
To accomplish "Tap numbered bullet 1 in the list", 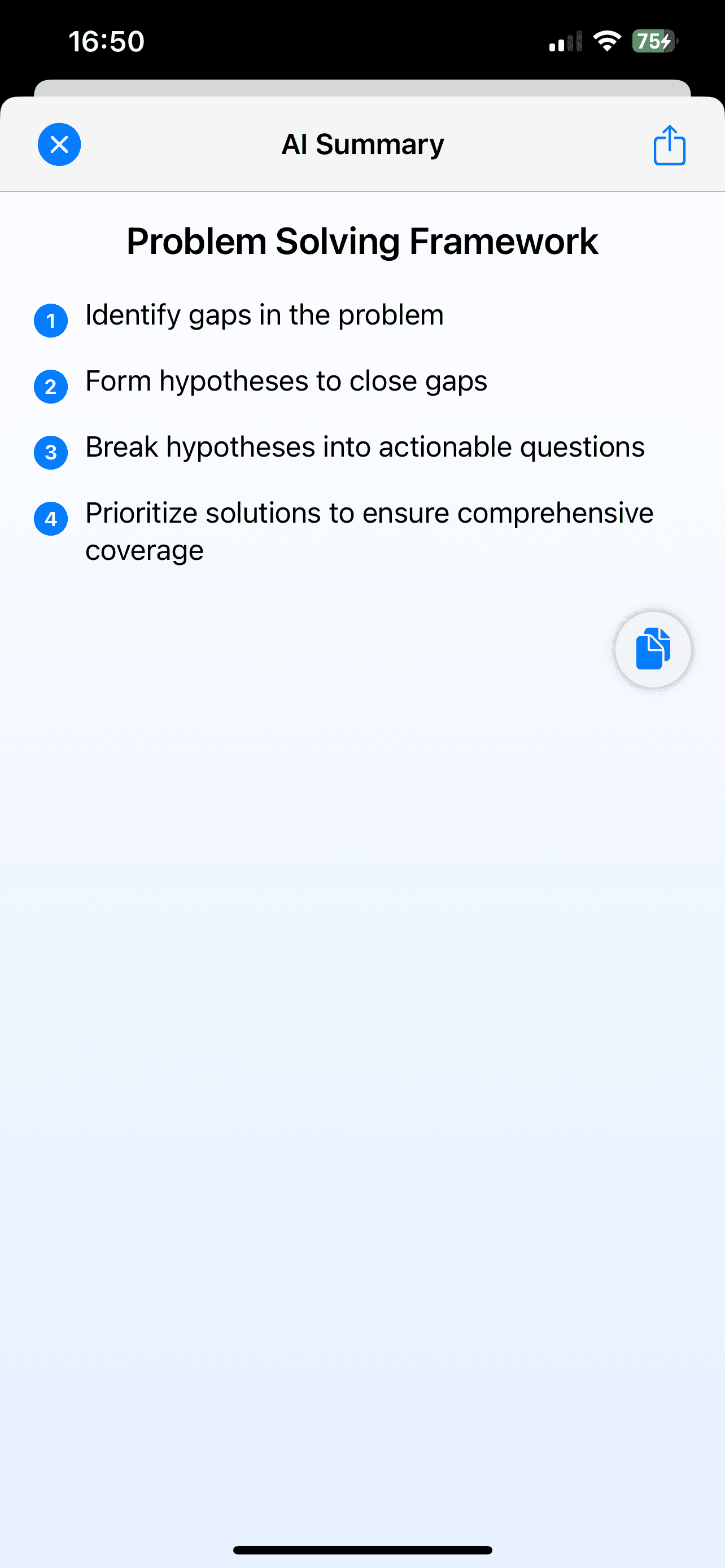I will pos(50,321).
